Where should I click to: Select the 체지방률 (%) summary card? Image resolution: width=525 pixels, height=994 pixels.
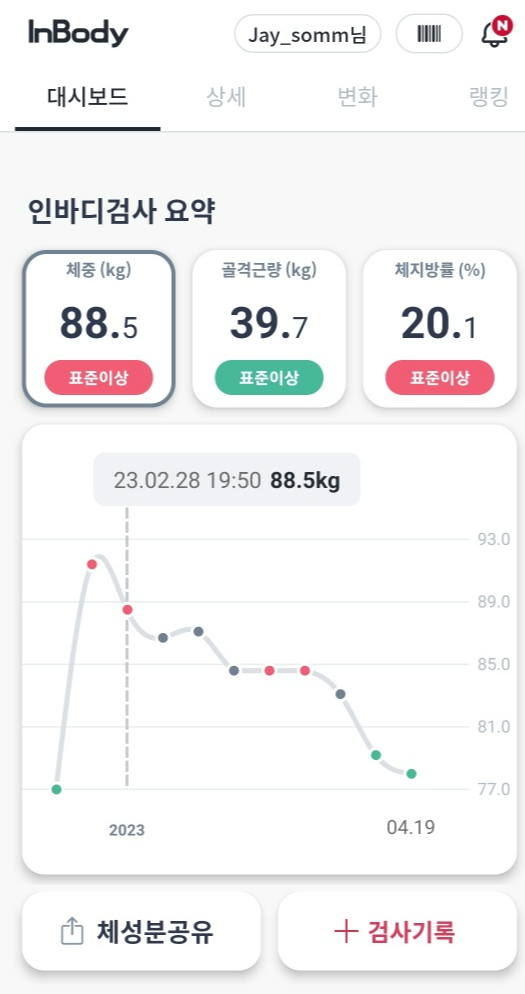coord(439,329)
